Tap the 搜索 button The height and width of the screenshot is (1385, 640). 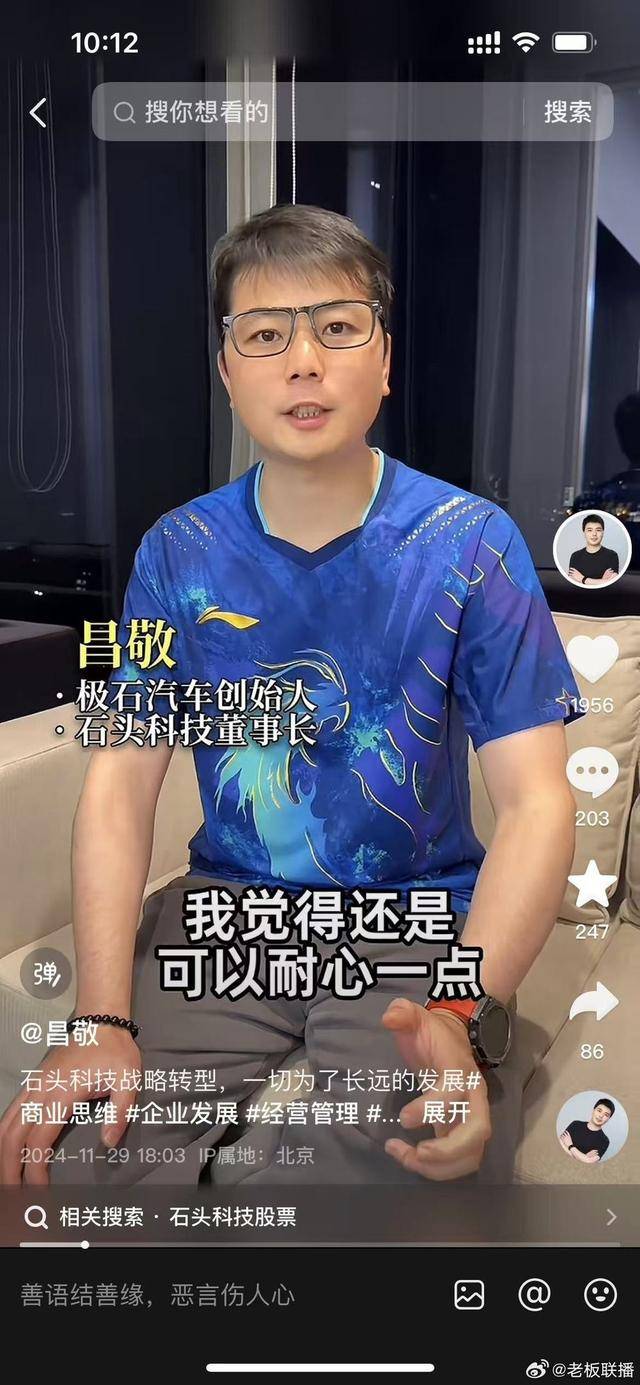[x=567, y=112]
